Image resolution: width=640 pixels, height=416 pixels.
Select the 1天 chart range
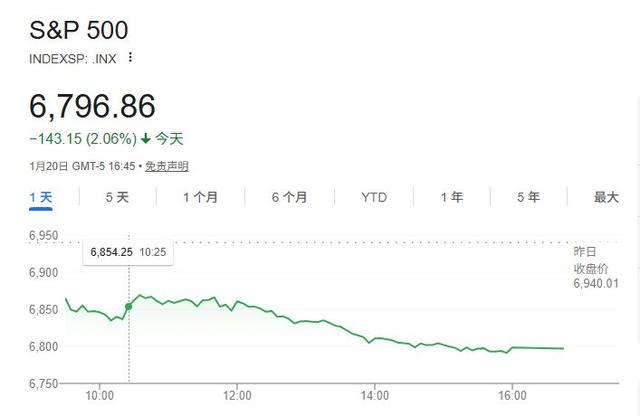point(41,197)
